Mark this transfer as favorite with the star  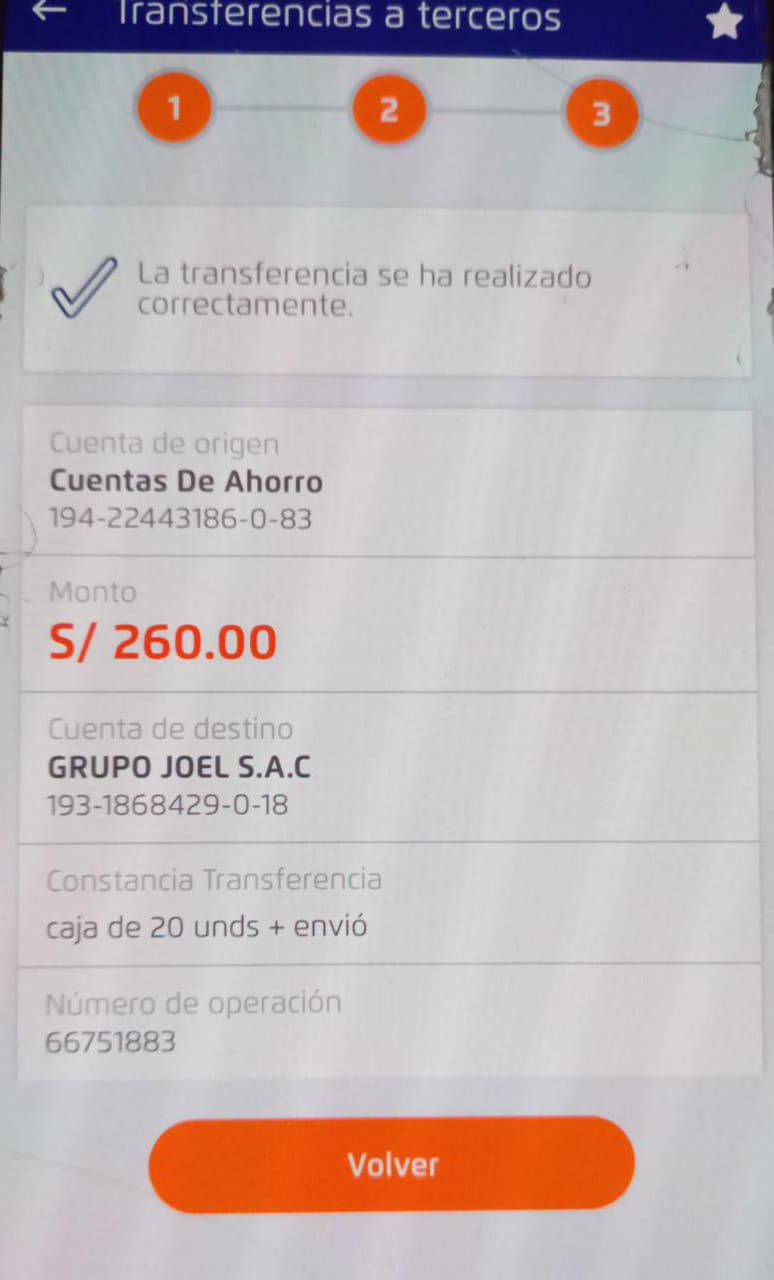724,21
